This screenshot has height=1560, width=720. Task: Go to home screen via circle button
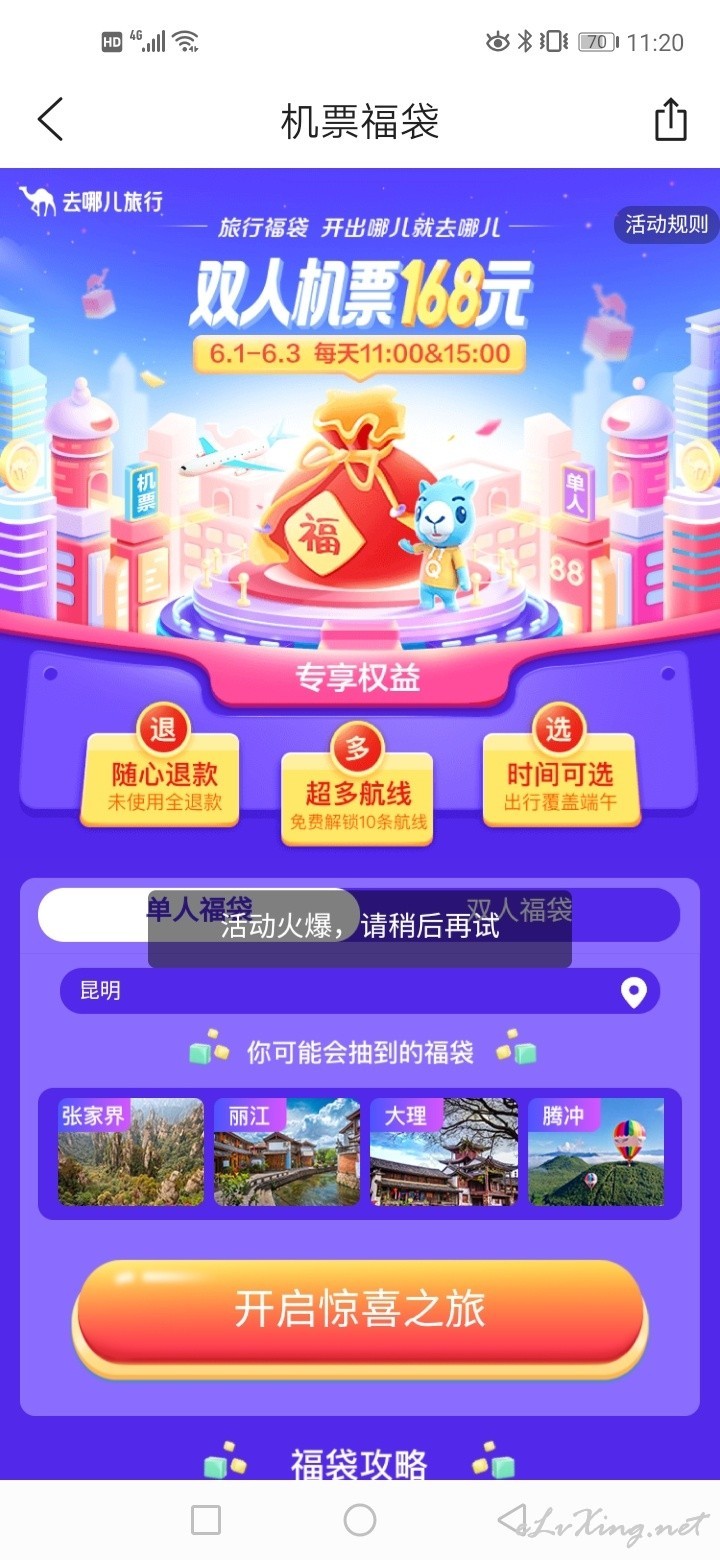[x=360, y=1520]
